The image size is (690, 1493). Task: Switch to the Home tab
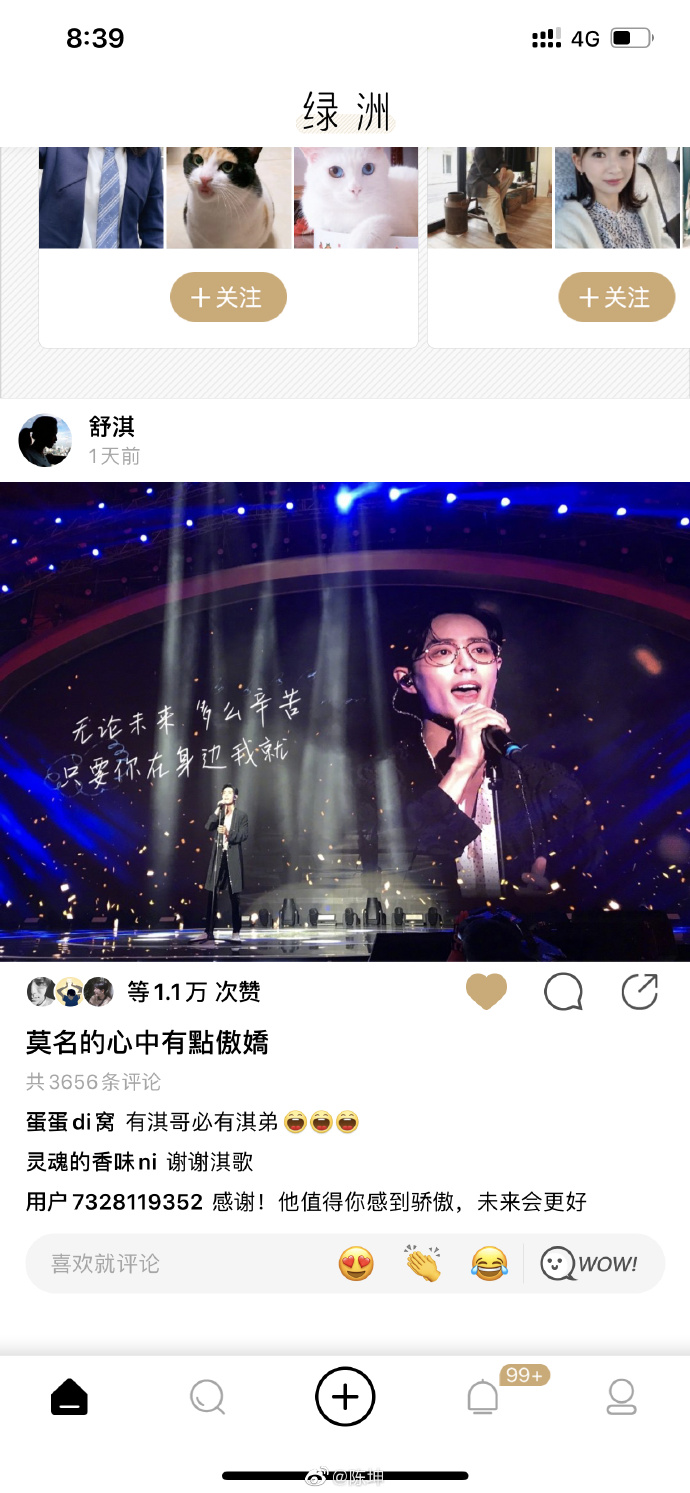tap(69, 1397)
